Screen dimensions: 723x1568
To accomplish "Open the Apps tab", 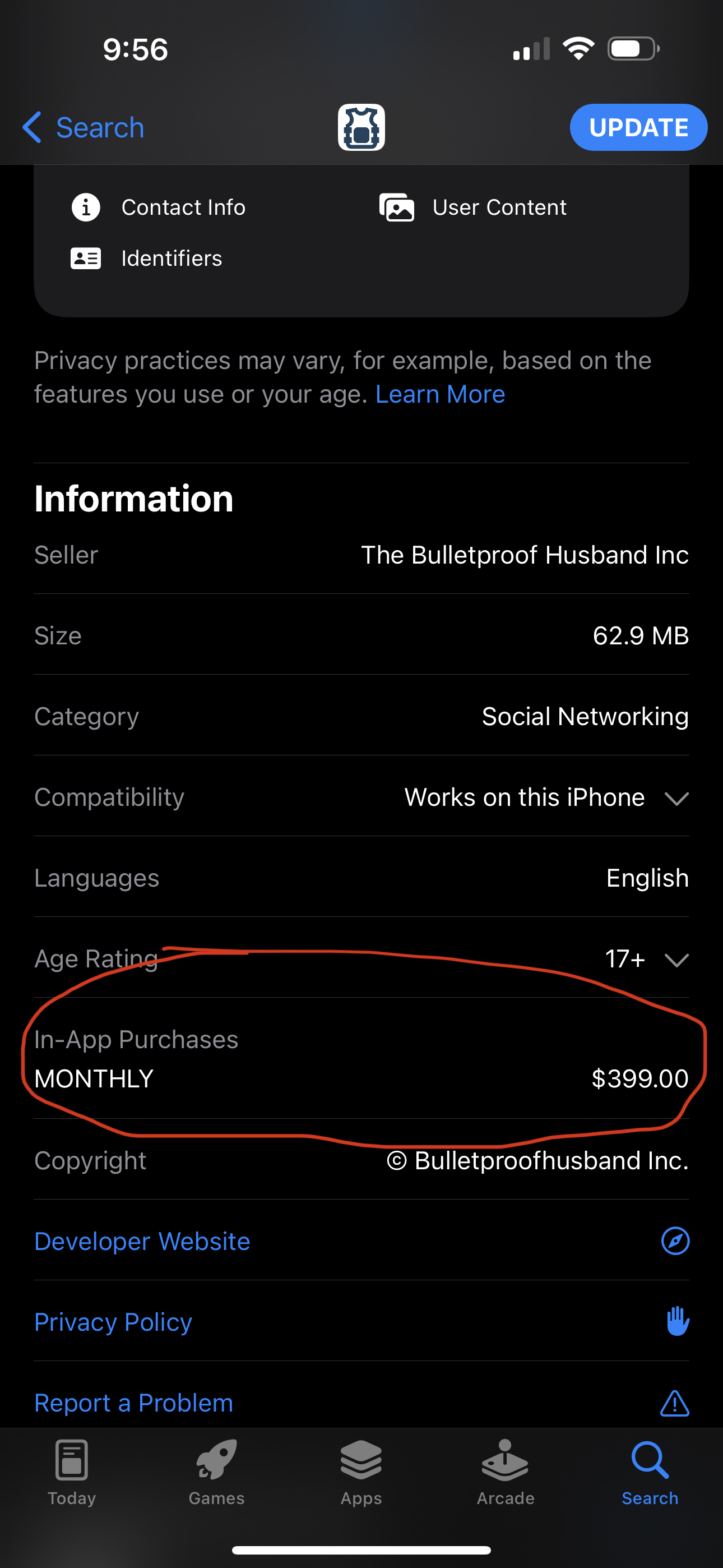I will (361, 1470).
